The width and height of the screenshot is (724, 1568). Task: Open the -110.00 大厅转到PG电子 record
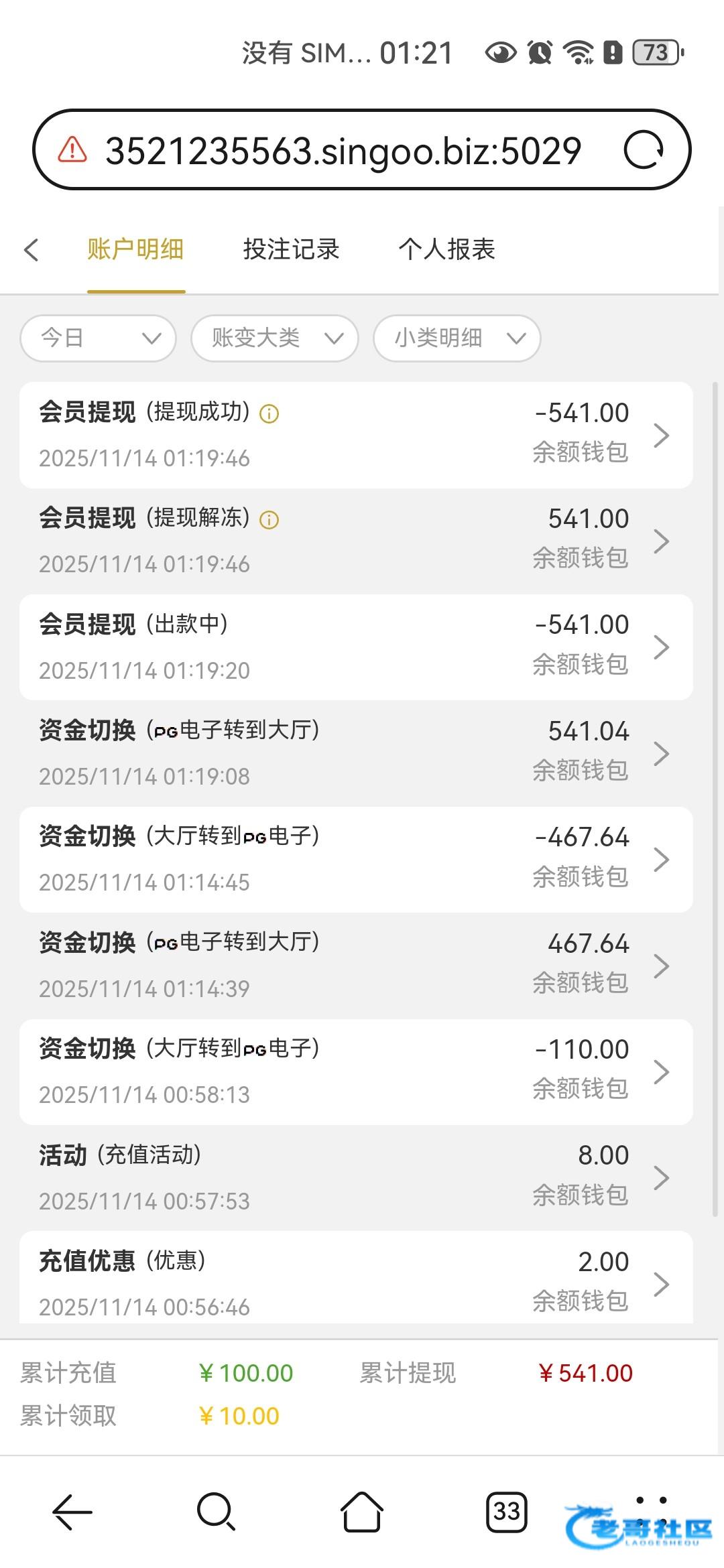[356, 1071]
